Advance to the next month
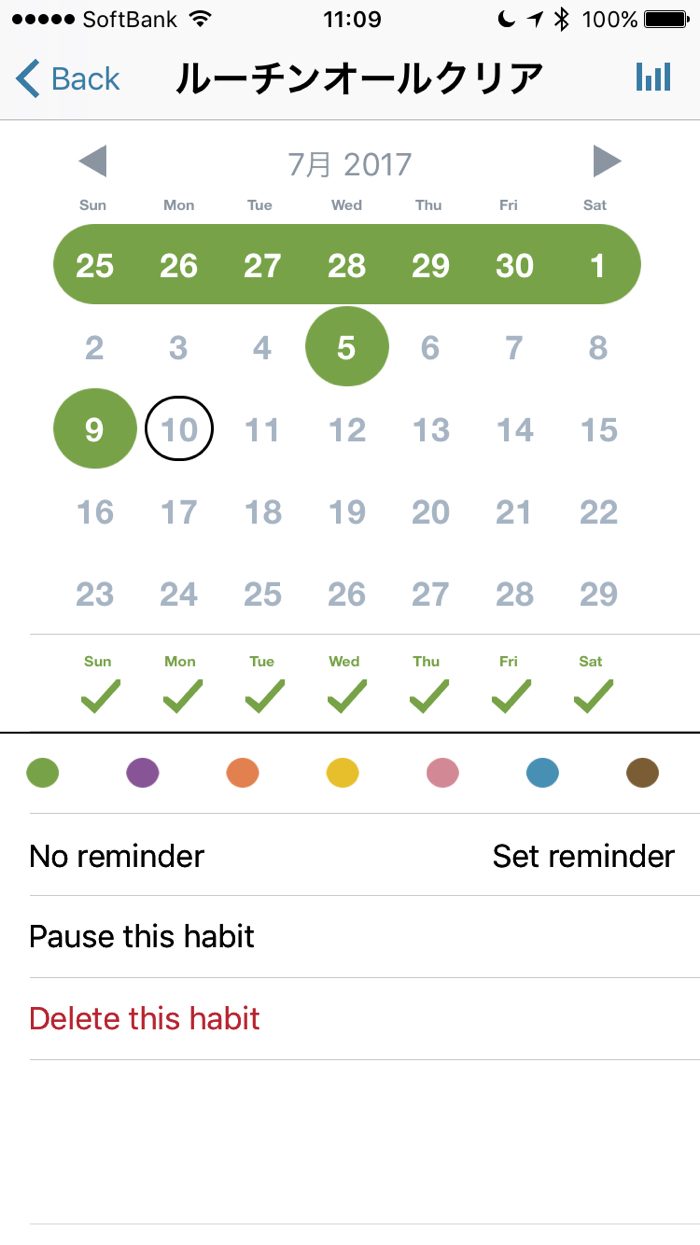Image resolution: width=700 pixels, height=1245 pixels. [606, 161]
